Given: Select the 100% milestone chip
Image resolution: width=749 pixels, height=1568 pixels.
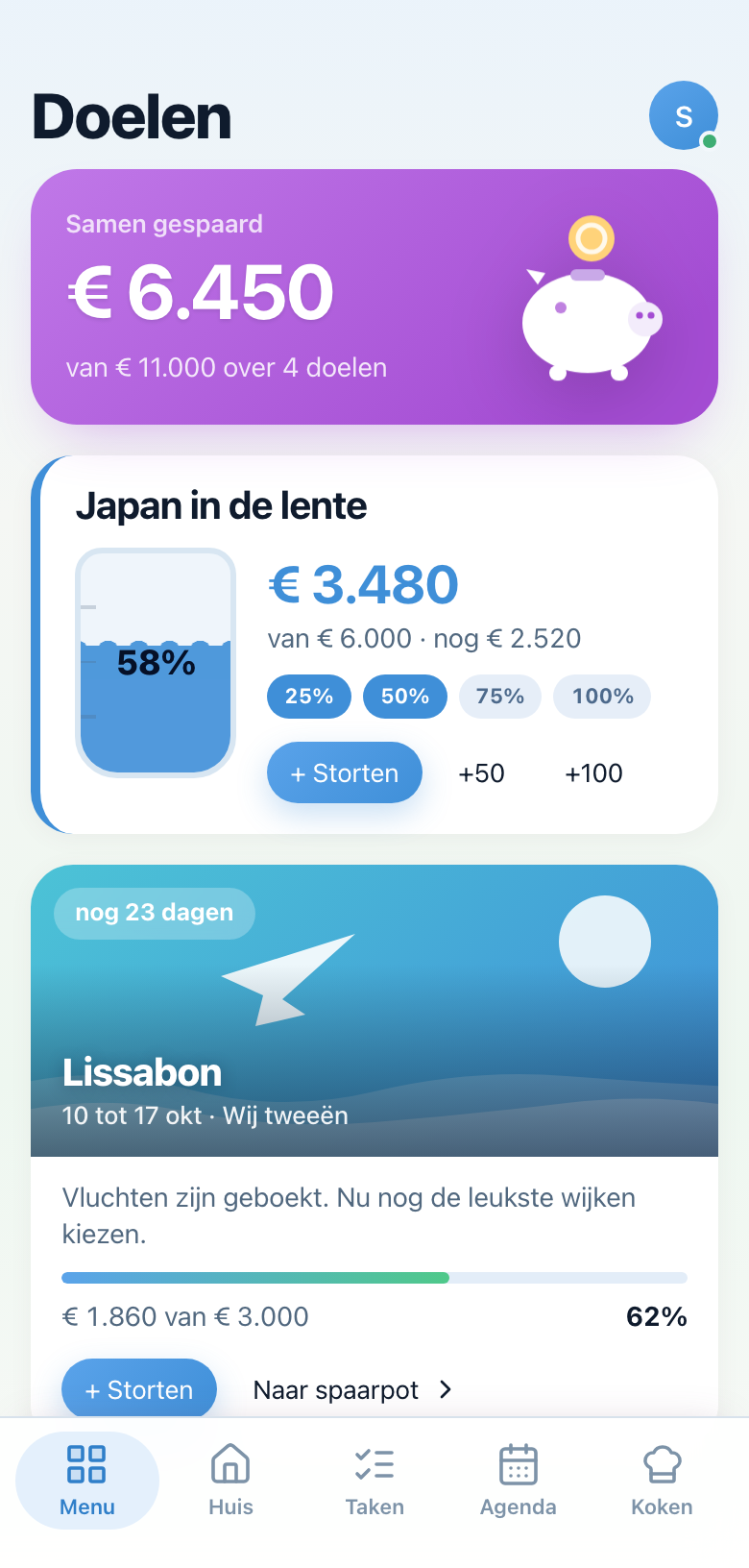Looking at the screenshot, I should tap(602, 697).
